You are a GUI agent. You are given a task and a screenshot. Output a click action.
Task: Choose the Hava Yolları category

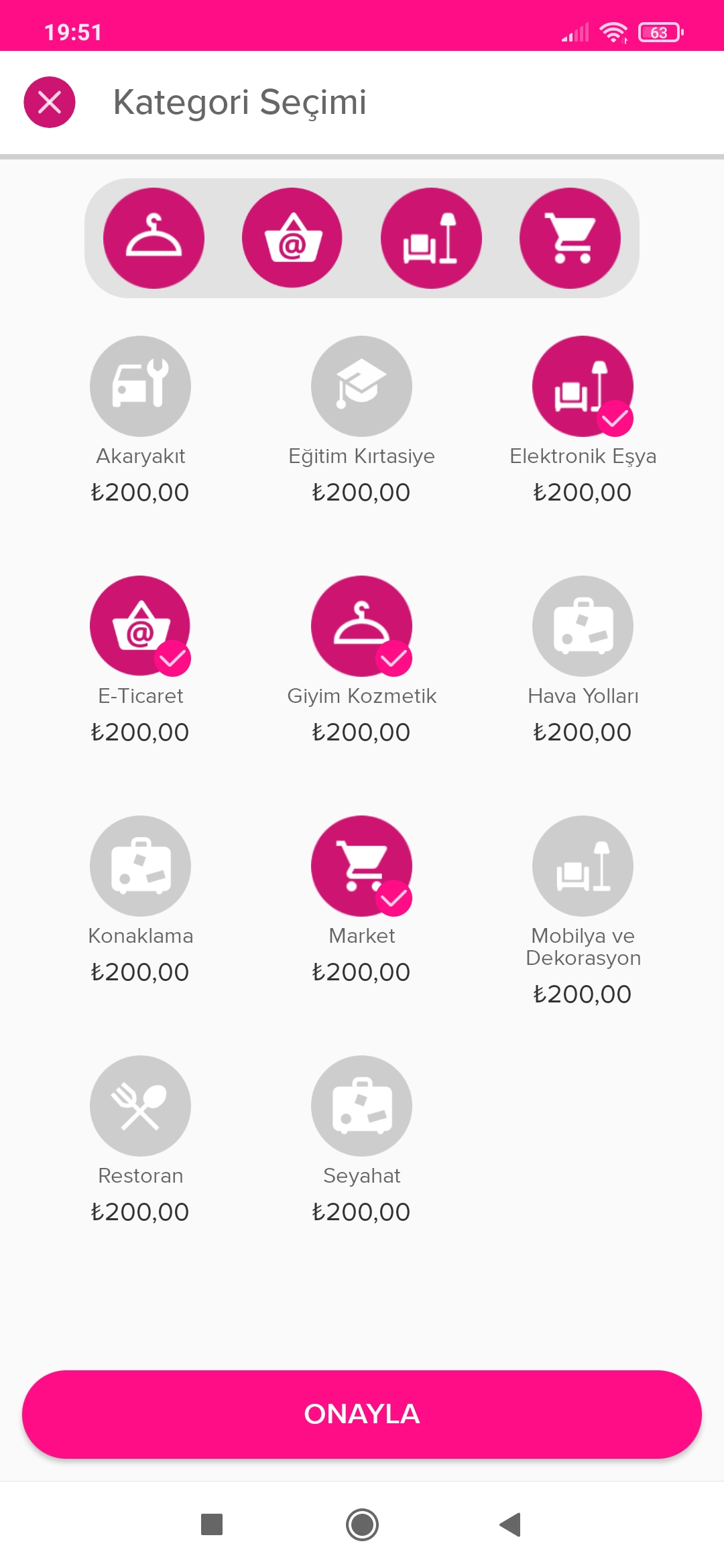pyautogui.click(x=583, y=626)
